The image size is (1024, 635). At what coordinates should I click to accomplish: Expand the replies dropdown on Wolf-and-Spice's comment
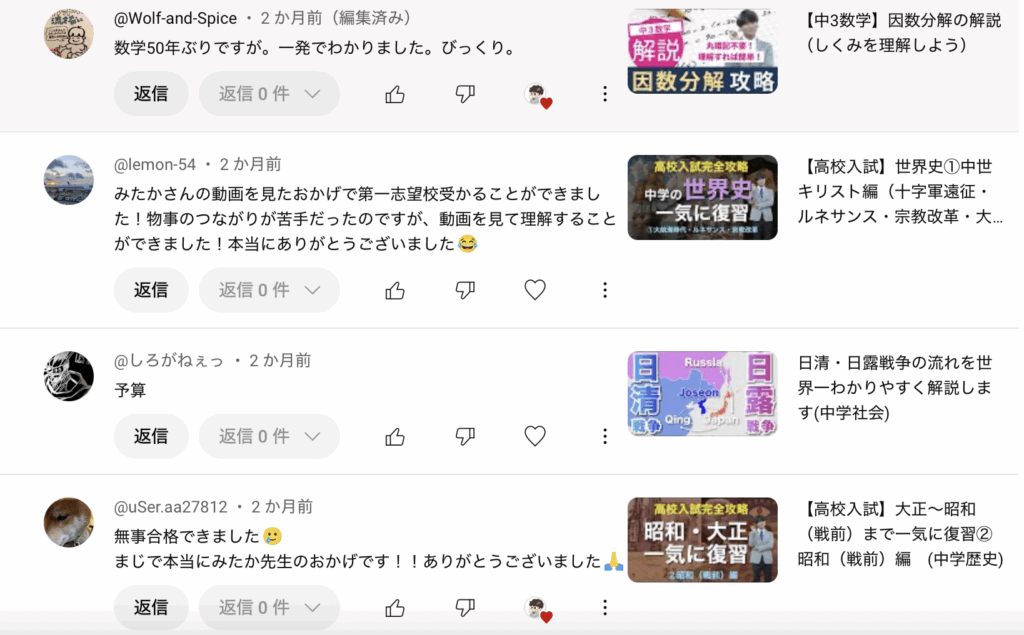(x=269, y=94)
